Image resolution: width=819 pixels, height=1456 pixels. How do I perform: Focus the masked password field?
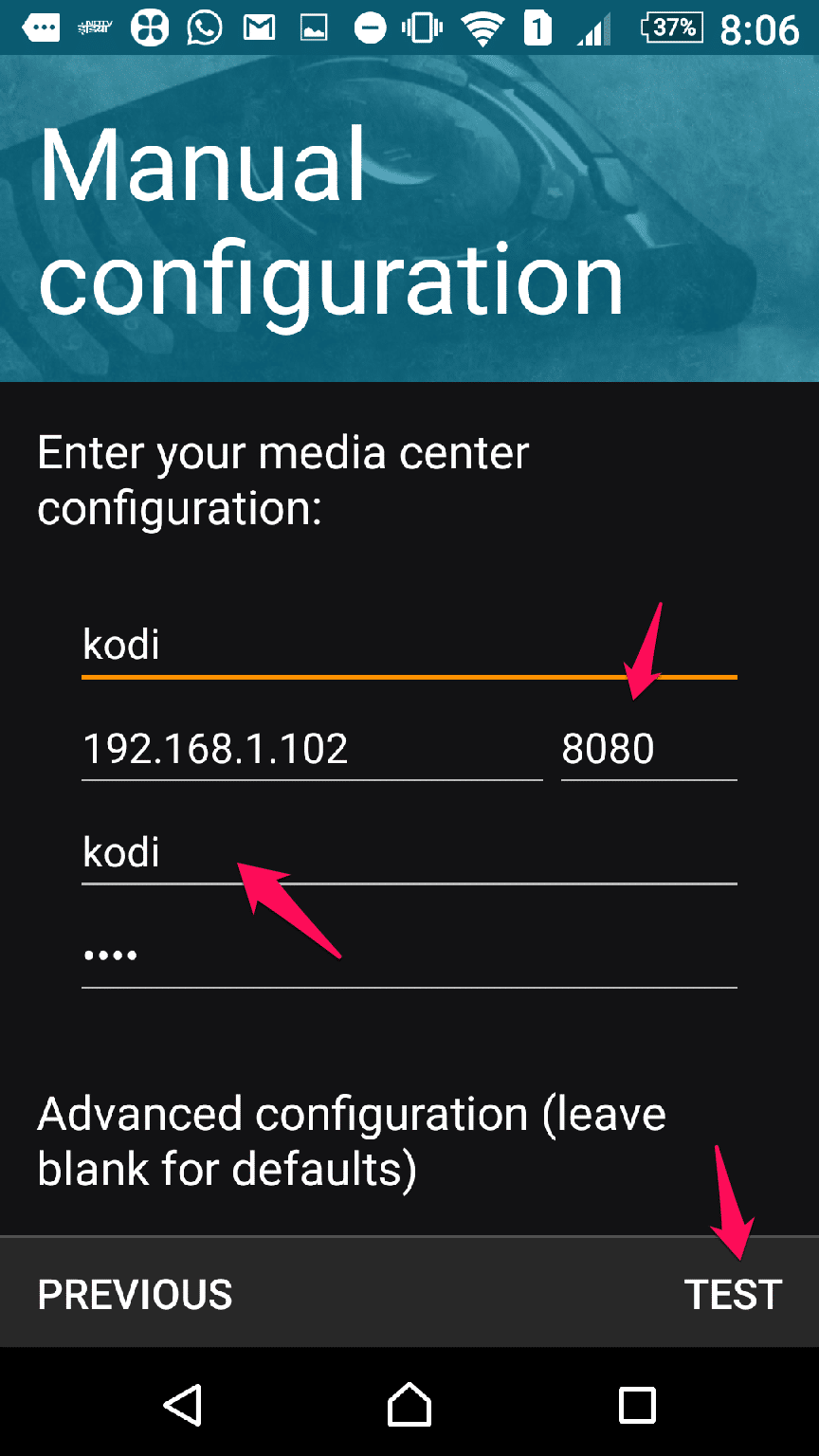(409, 955)
